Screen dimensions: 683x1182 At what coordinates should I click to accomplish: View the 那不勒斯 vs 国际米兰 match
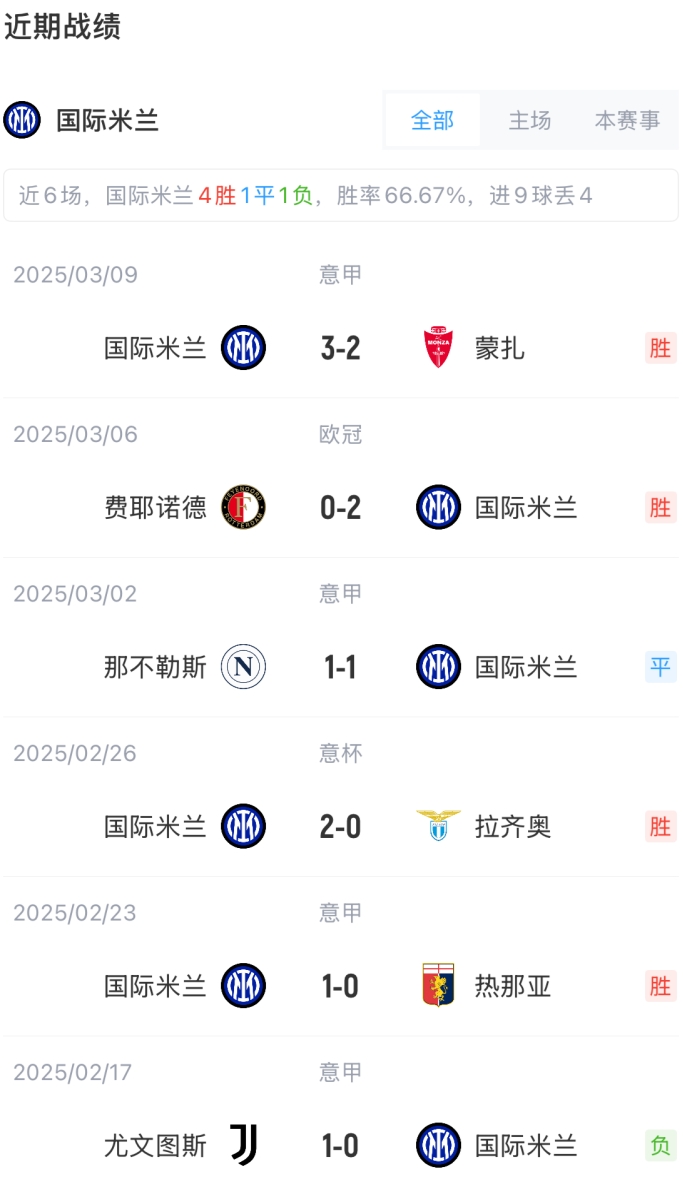[x=340, y=667]
